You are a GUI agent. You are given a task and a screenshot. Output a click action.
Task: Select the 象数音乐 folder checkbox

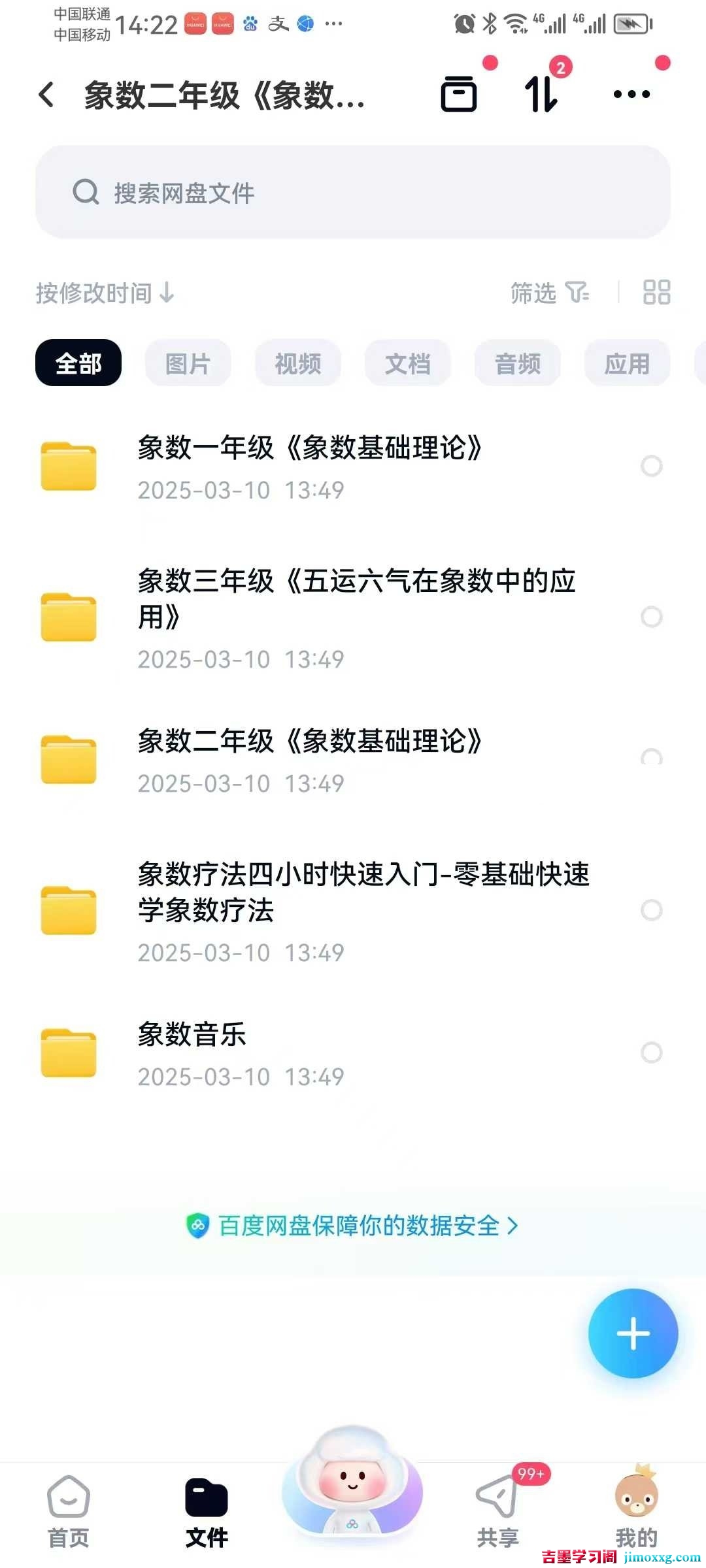coord(651,1053)
